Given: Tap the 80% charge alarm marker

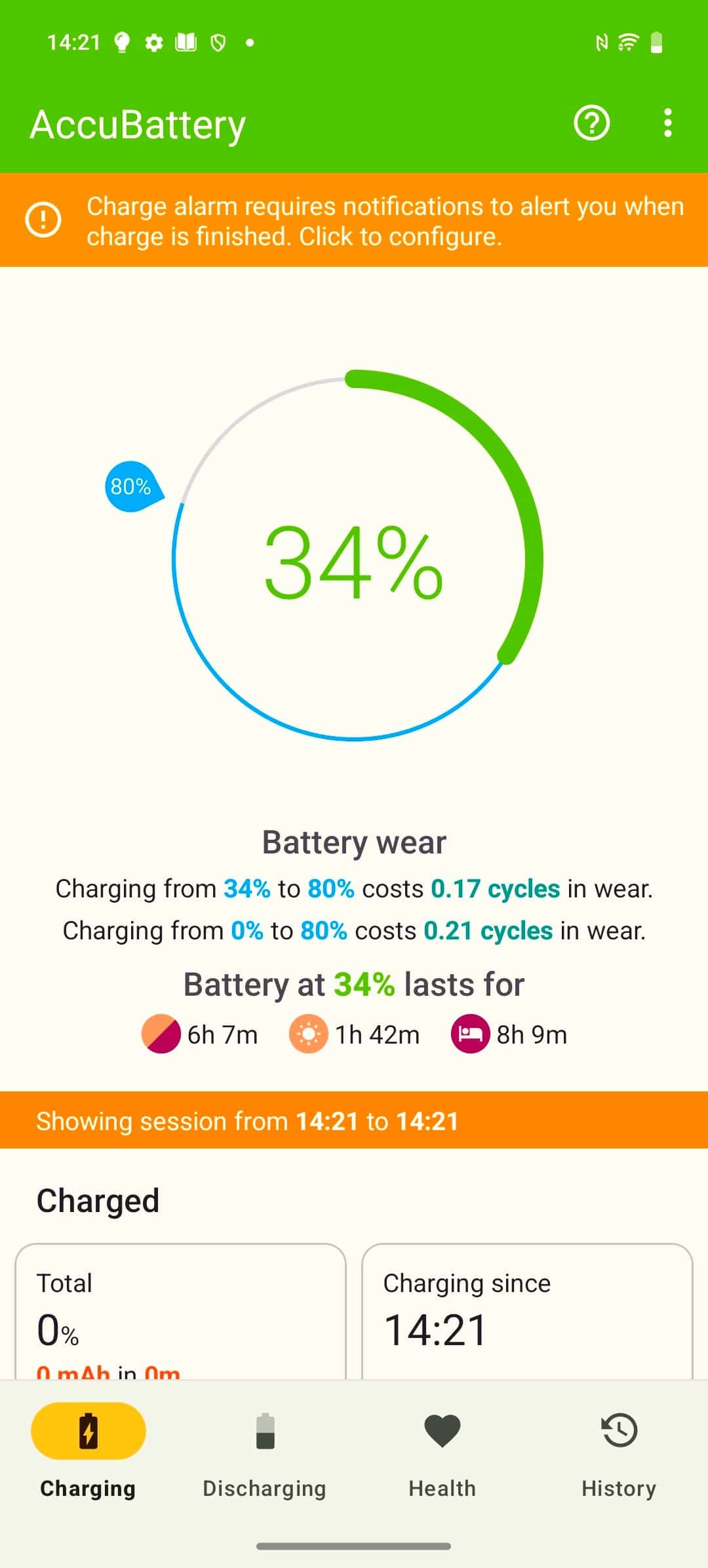Looking at the screenshot, I should pyautogui.click(x=133, y=486).
